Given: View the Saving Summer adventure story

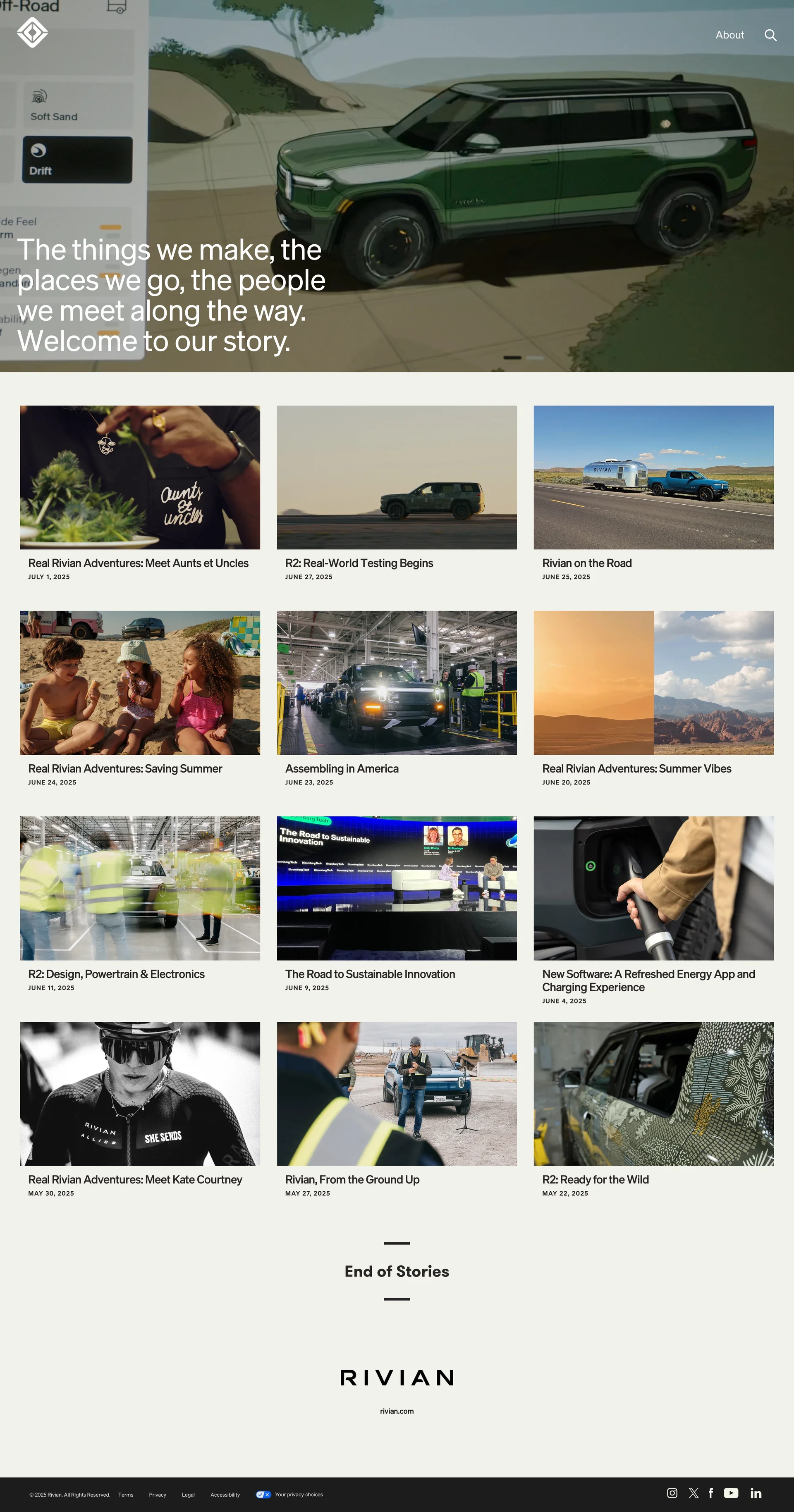Looking at the screenshot, I should tap(125, 768).
